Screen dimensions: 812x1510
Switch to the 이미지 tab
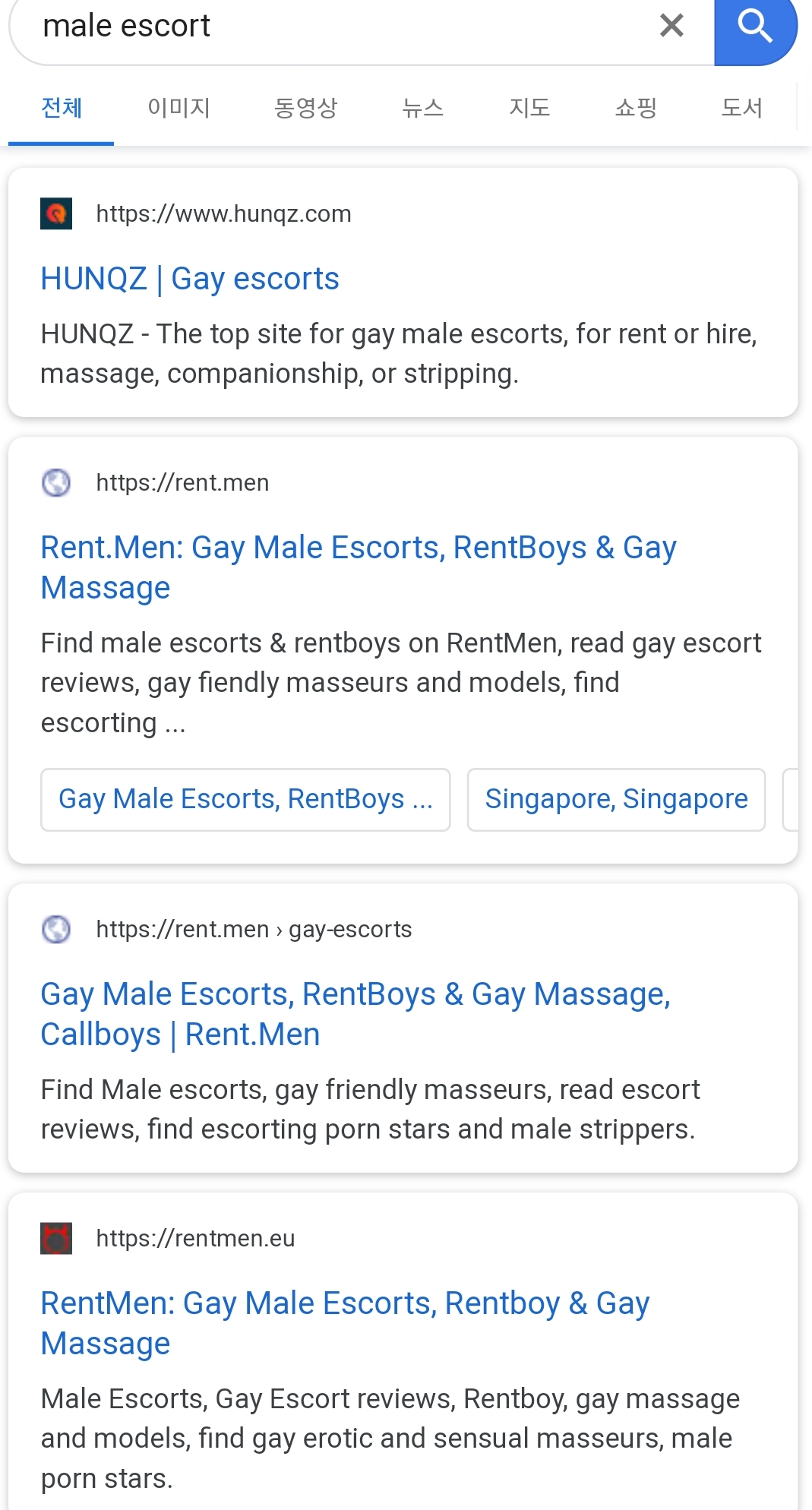coord(179,108)
